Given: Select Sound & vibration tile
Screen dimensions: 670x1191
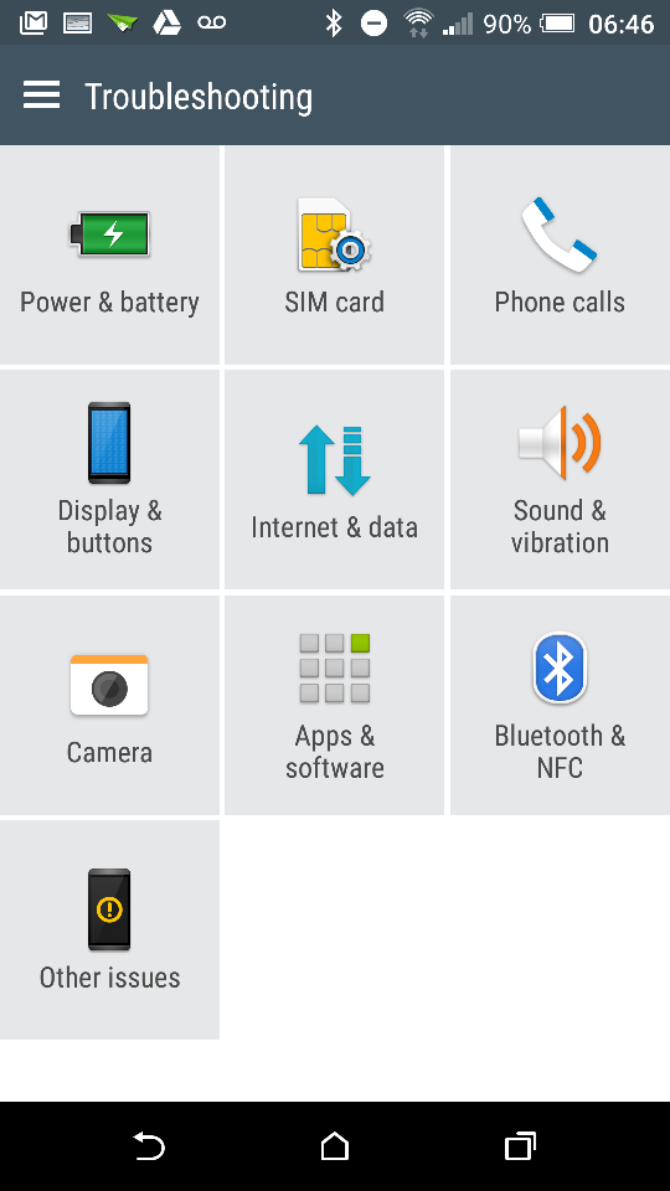Looking at the screenshot, I should tap(560, 479).
